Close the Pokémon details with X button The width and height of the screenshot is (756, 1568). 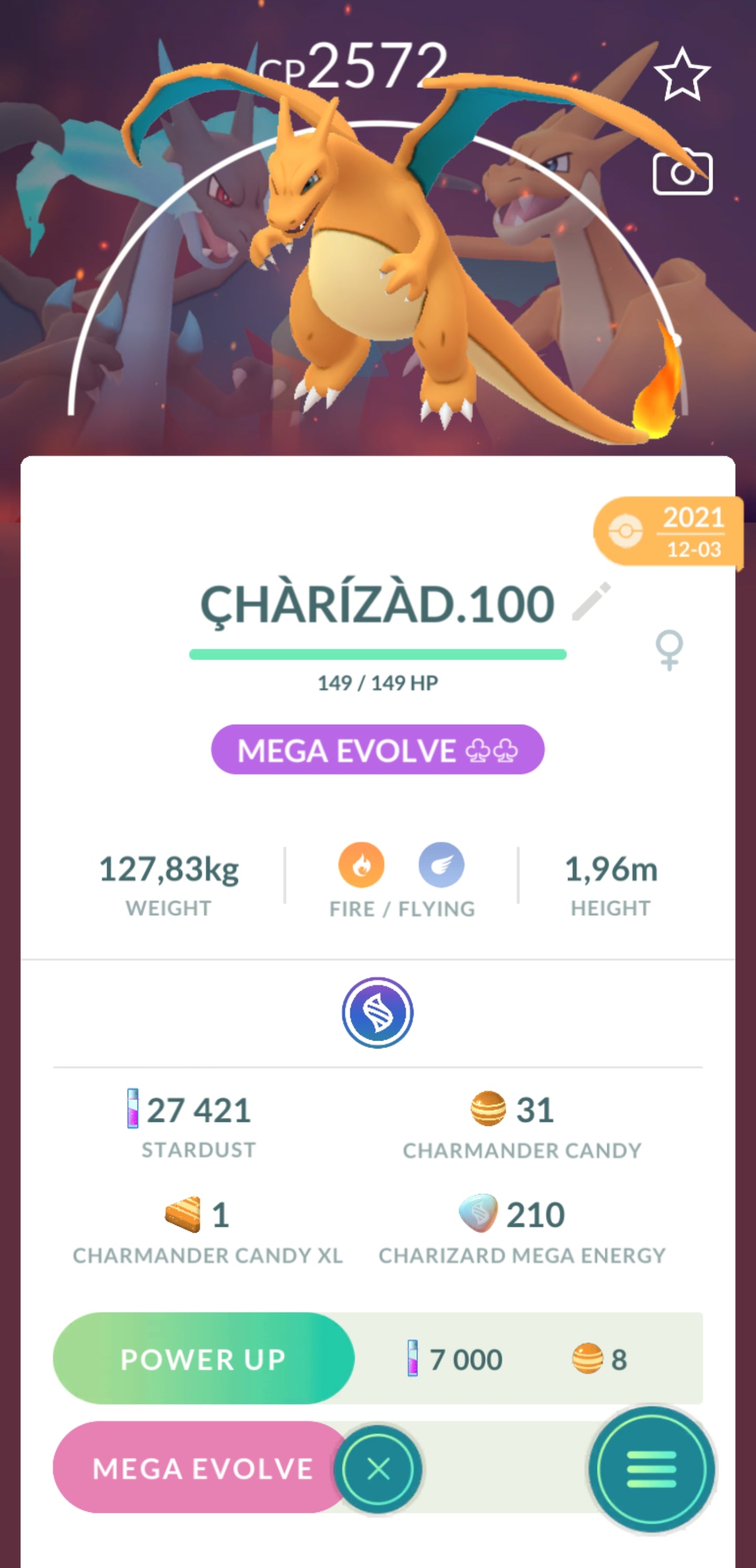point(379,1469)
